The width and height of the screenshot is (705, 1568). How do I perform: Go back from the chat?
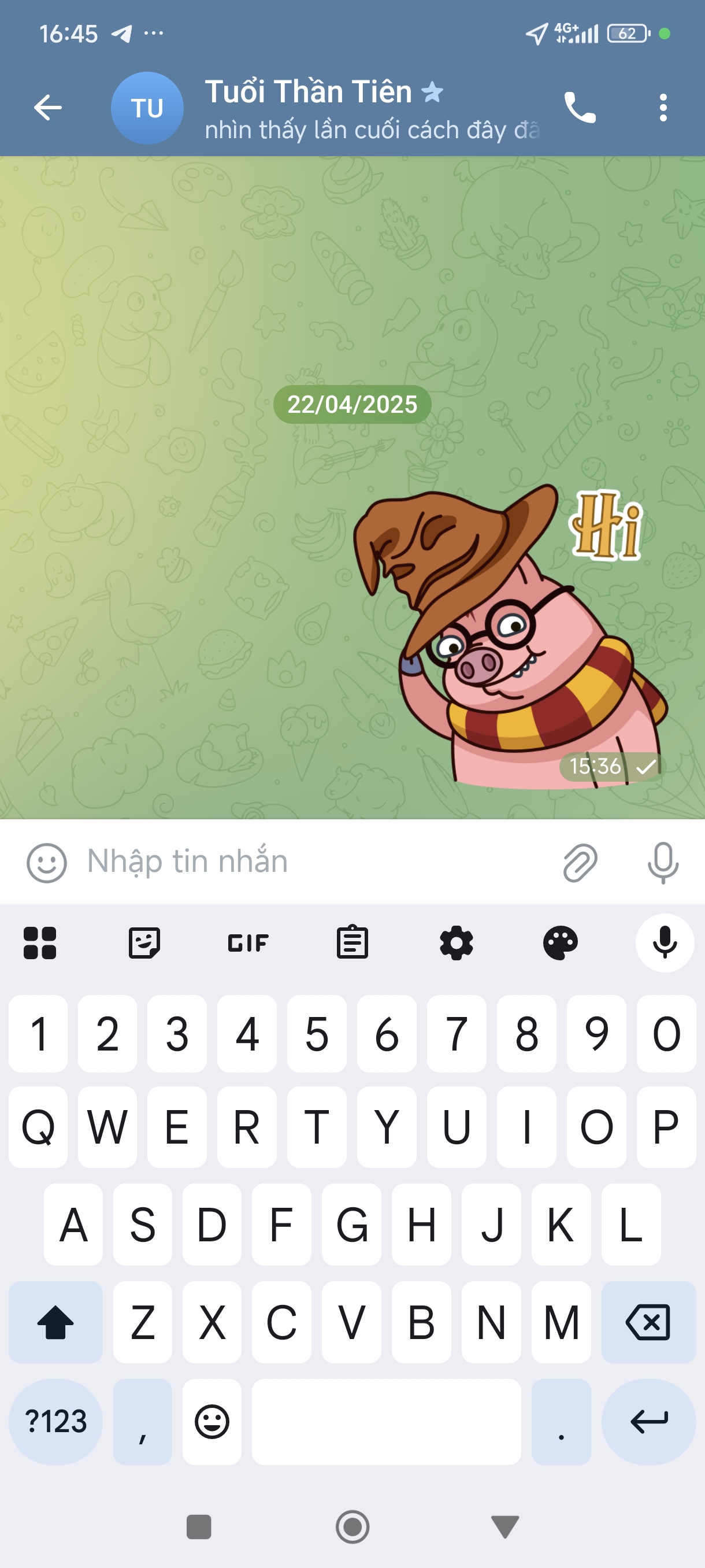click(48, 108)
